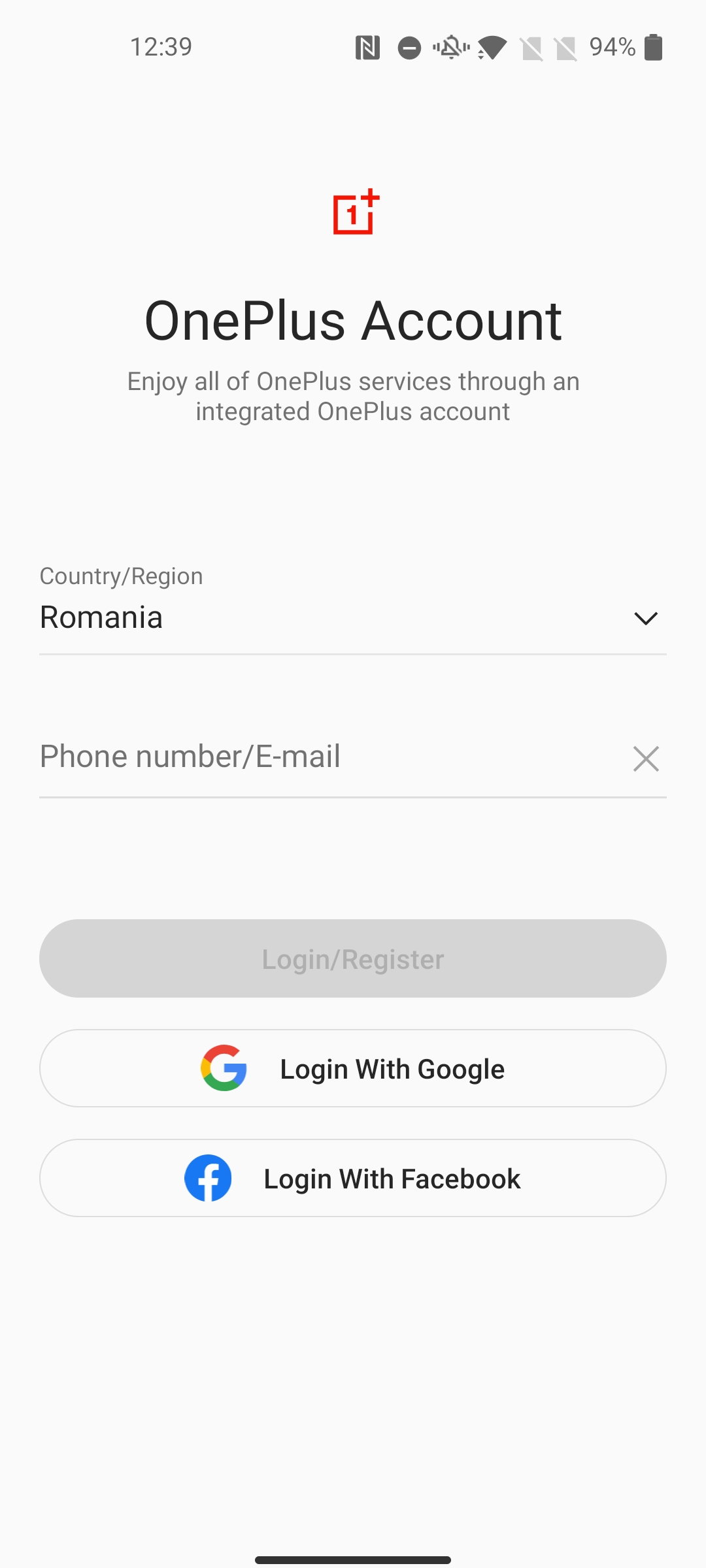706x1568 pixels.
Task: Clear the Phone number/E-mail field
Action: click(x=646, y=759)
